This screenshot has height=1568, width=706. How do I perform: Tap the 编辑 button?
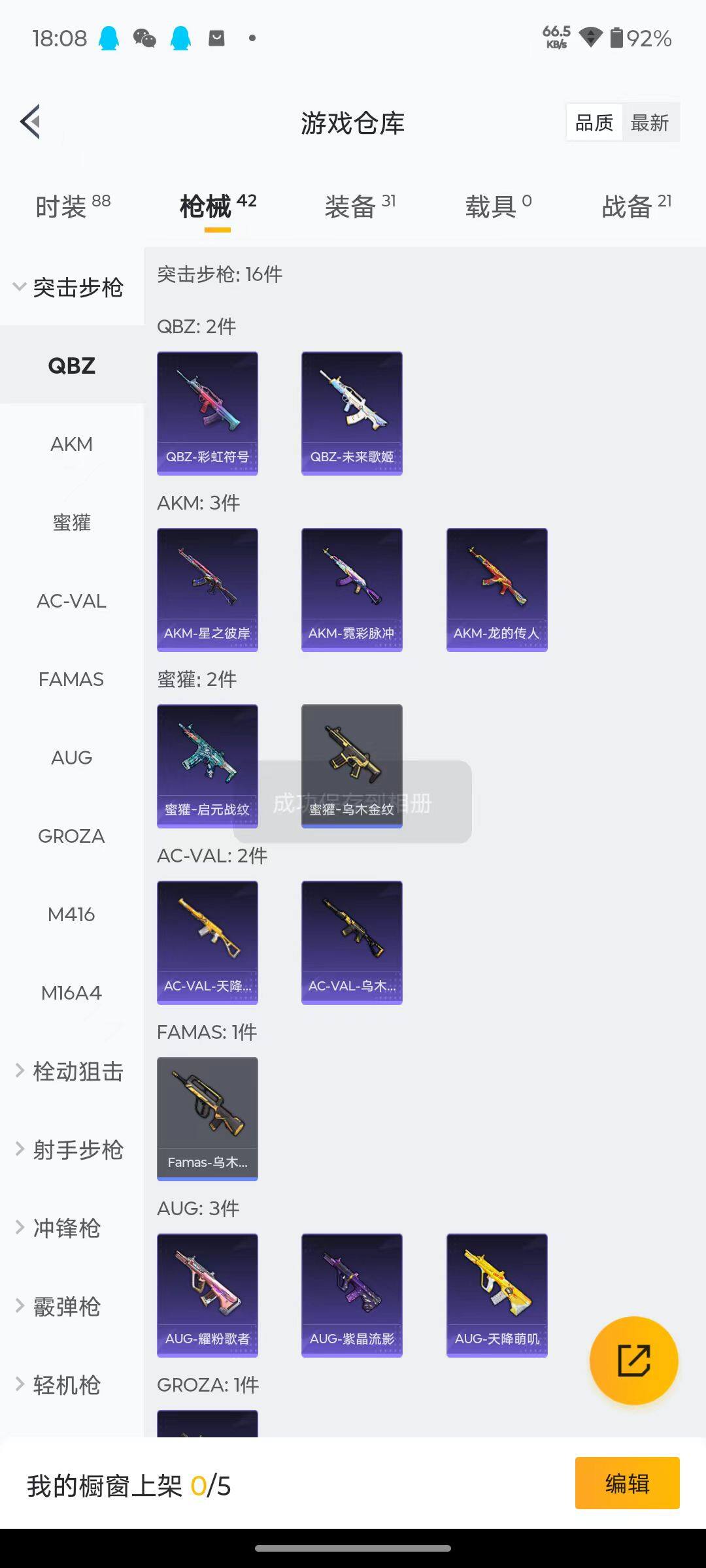(x=627, y=1483)
